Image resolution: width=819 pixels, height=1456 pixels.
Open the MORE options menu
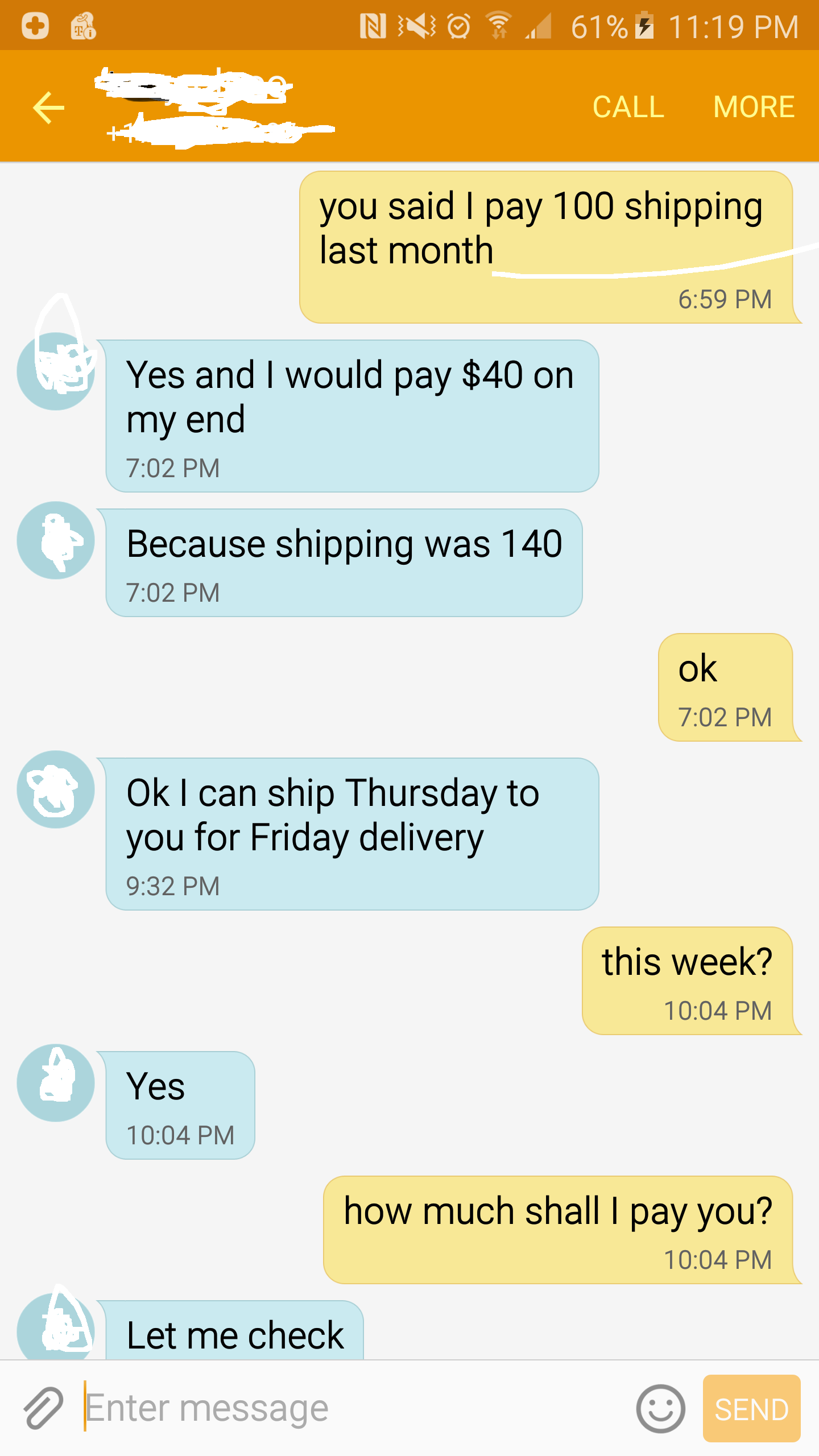click(x=754, y=107)
